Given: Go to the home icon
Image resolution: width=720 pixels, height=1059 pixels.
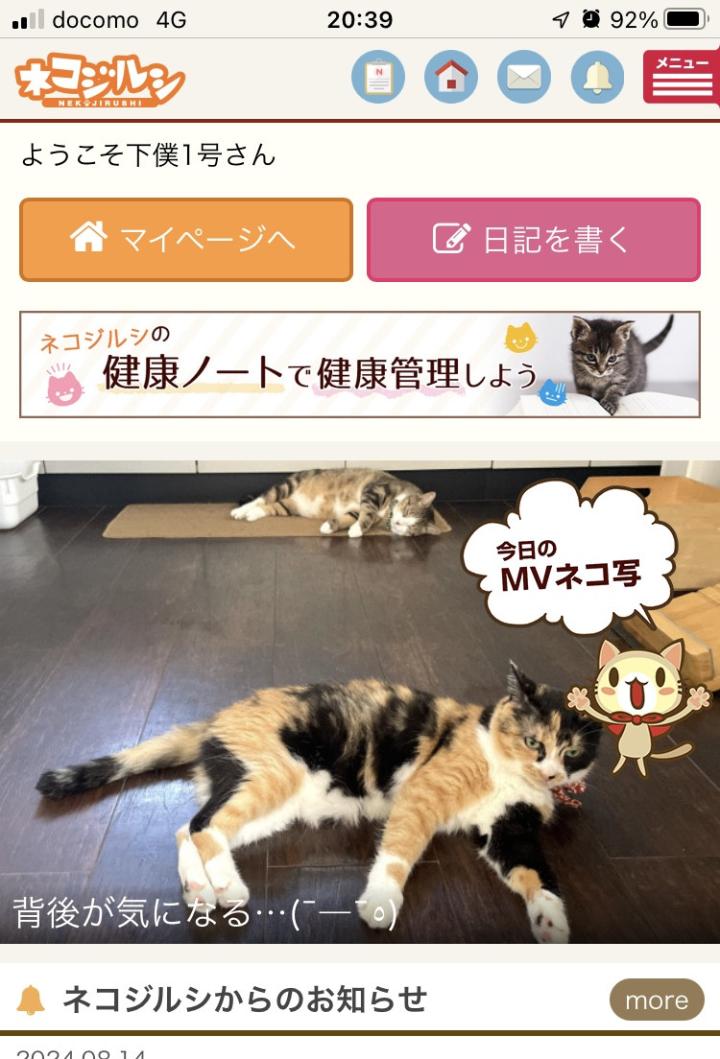Looking at the screenshot, I should click(451, 78).
